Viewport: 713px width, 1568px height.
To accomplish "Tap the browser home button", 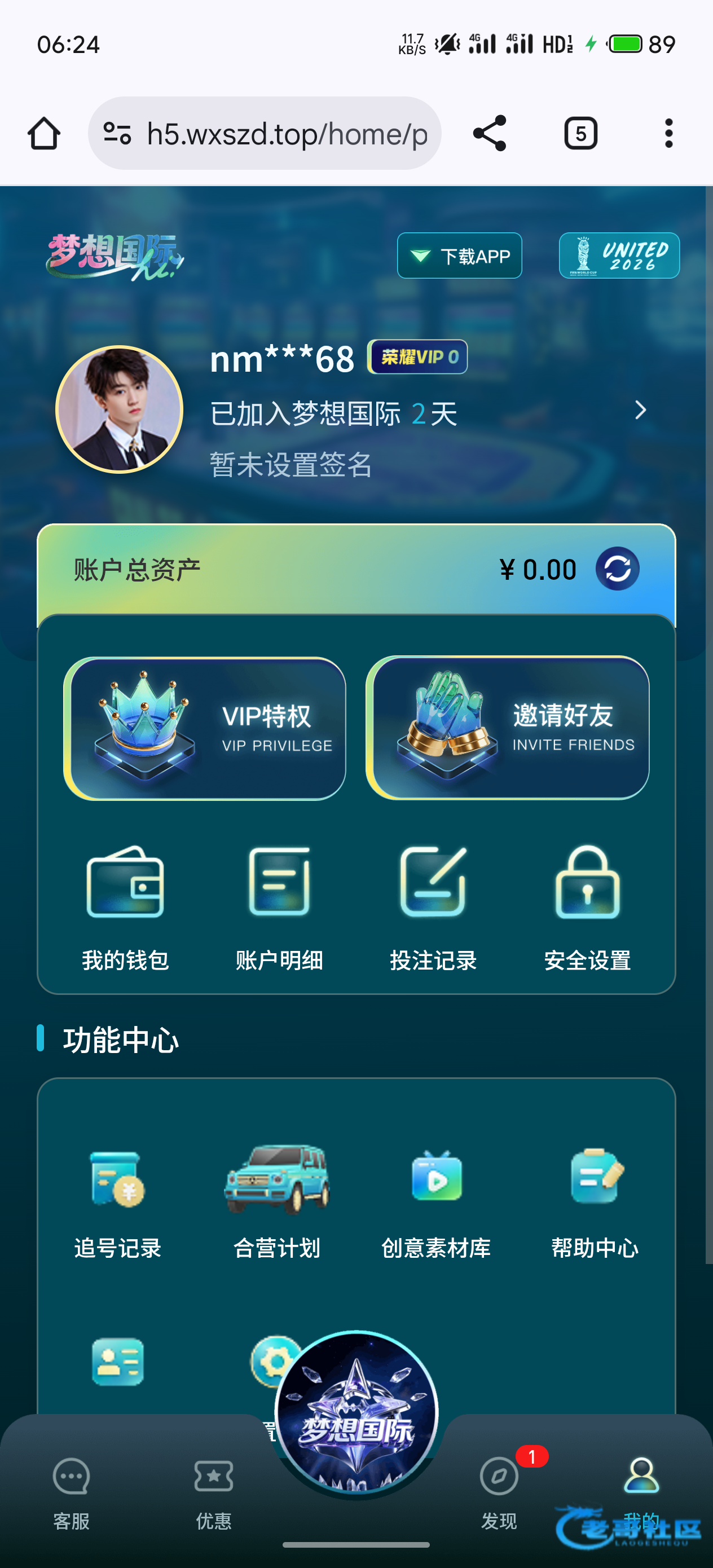I will pyautogui.click(x=44, y=133).
